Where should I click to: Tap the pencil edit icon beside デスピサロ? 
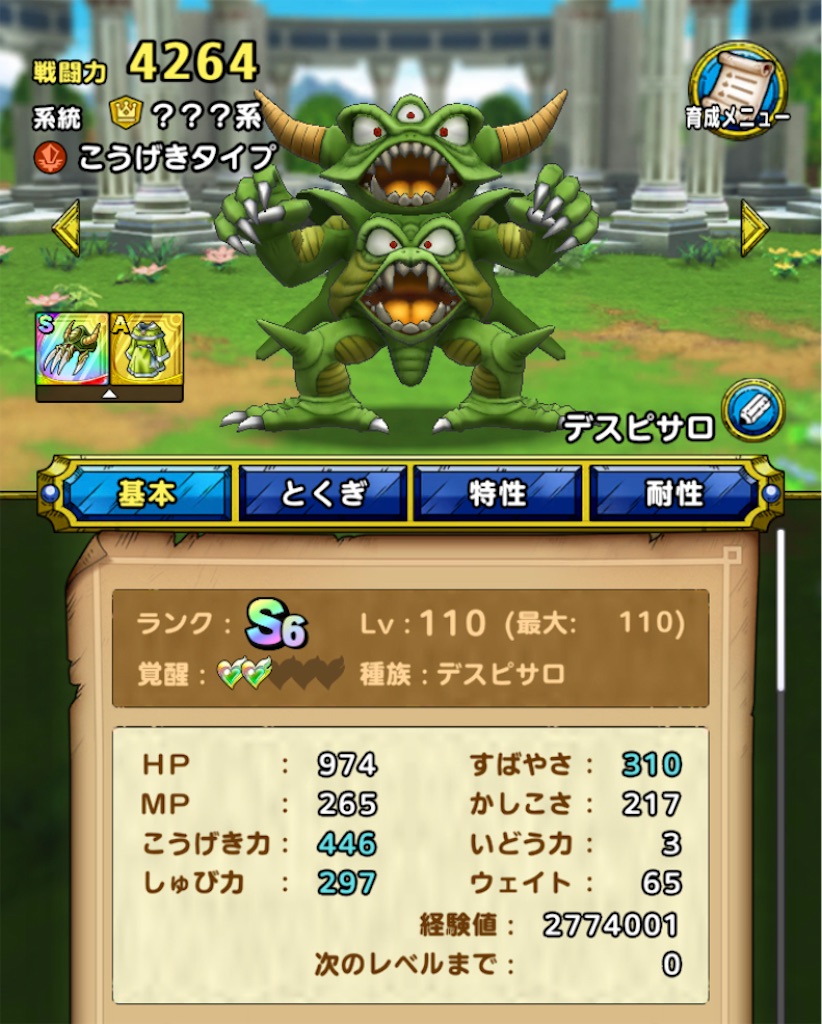pyautogui.click(x=752, y=410)
